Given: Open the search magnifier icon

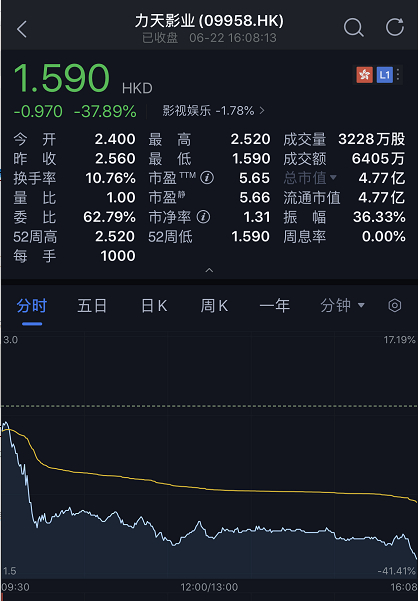Looking at the screenshot, I should tap(353, 28).
